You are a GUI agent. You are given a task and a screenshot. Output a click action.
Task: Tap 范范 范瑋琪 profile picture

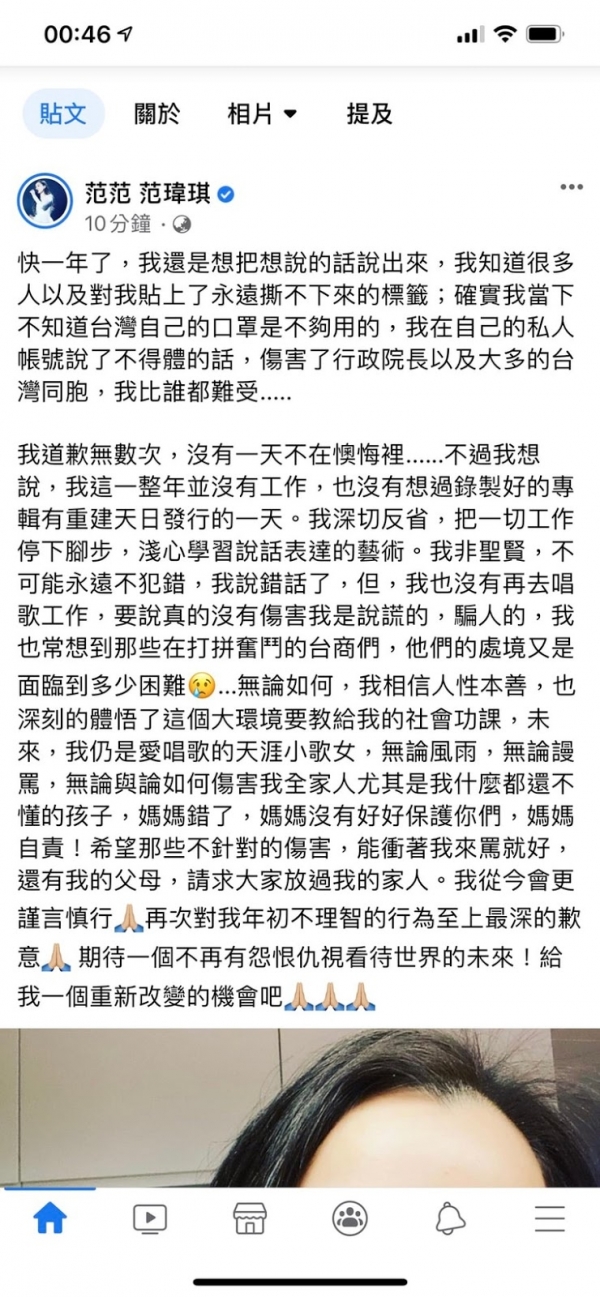[x=45, y=200]
